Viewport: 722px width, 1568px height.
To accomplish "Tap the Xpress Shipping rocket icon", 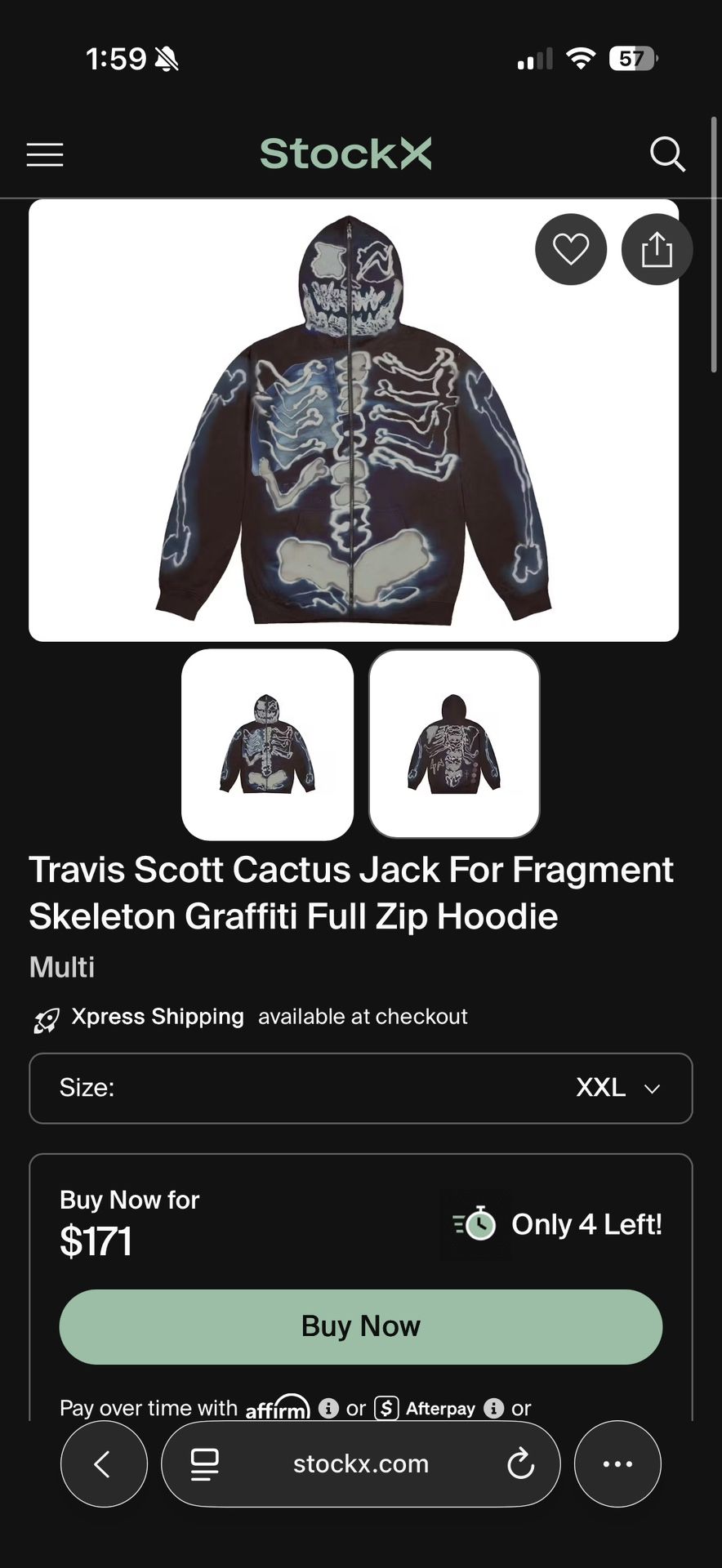I will point(45,1018).
